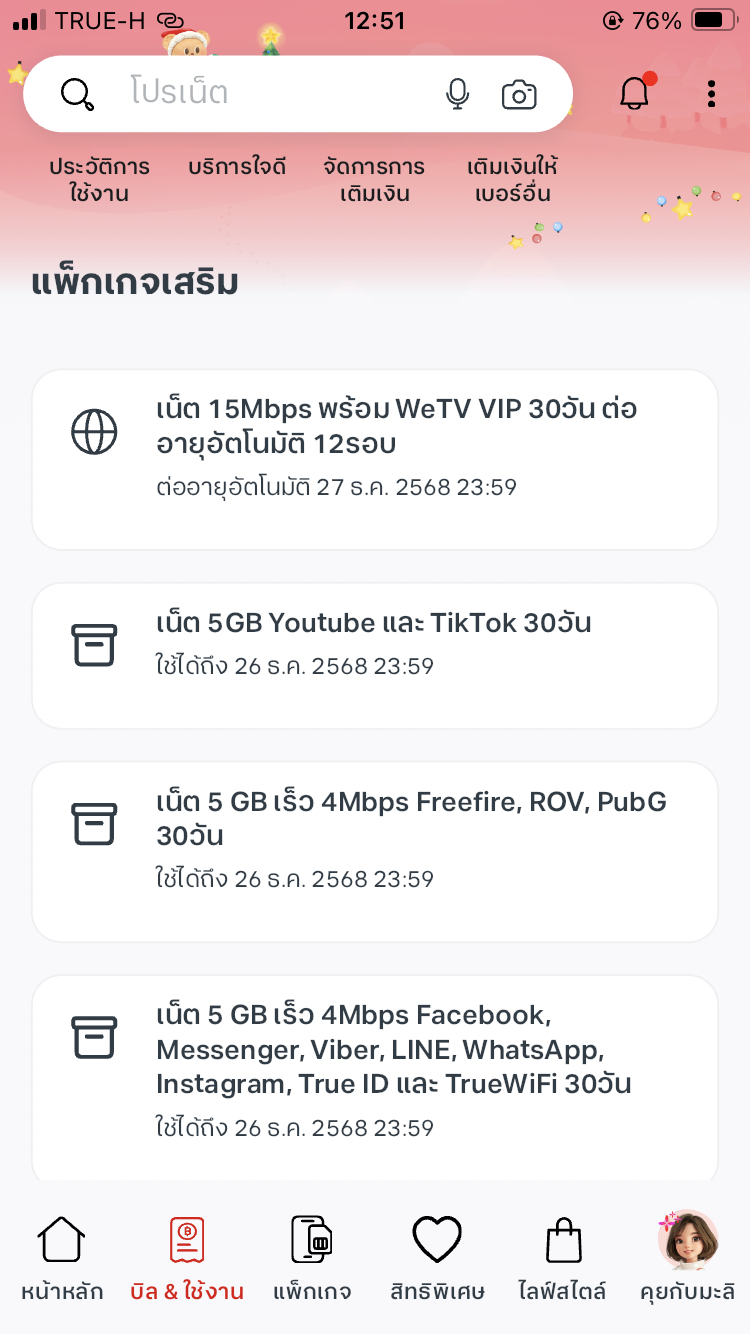Switch to the ไลฟ์สไตล์ tab
The height and width of the screenshot is (1334, 750).
tap(562, 1258)
